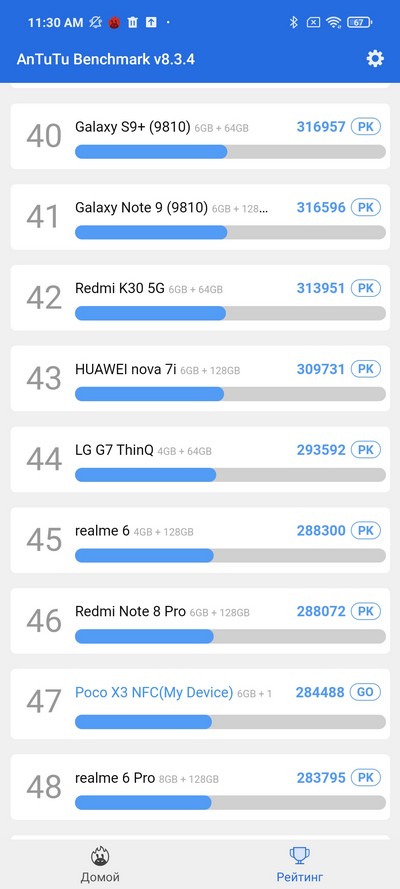
Task: Open the HUAWEI nova 7i ranking card
Action: point(200,379)
